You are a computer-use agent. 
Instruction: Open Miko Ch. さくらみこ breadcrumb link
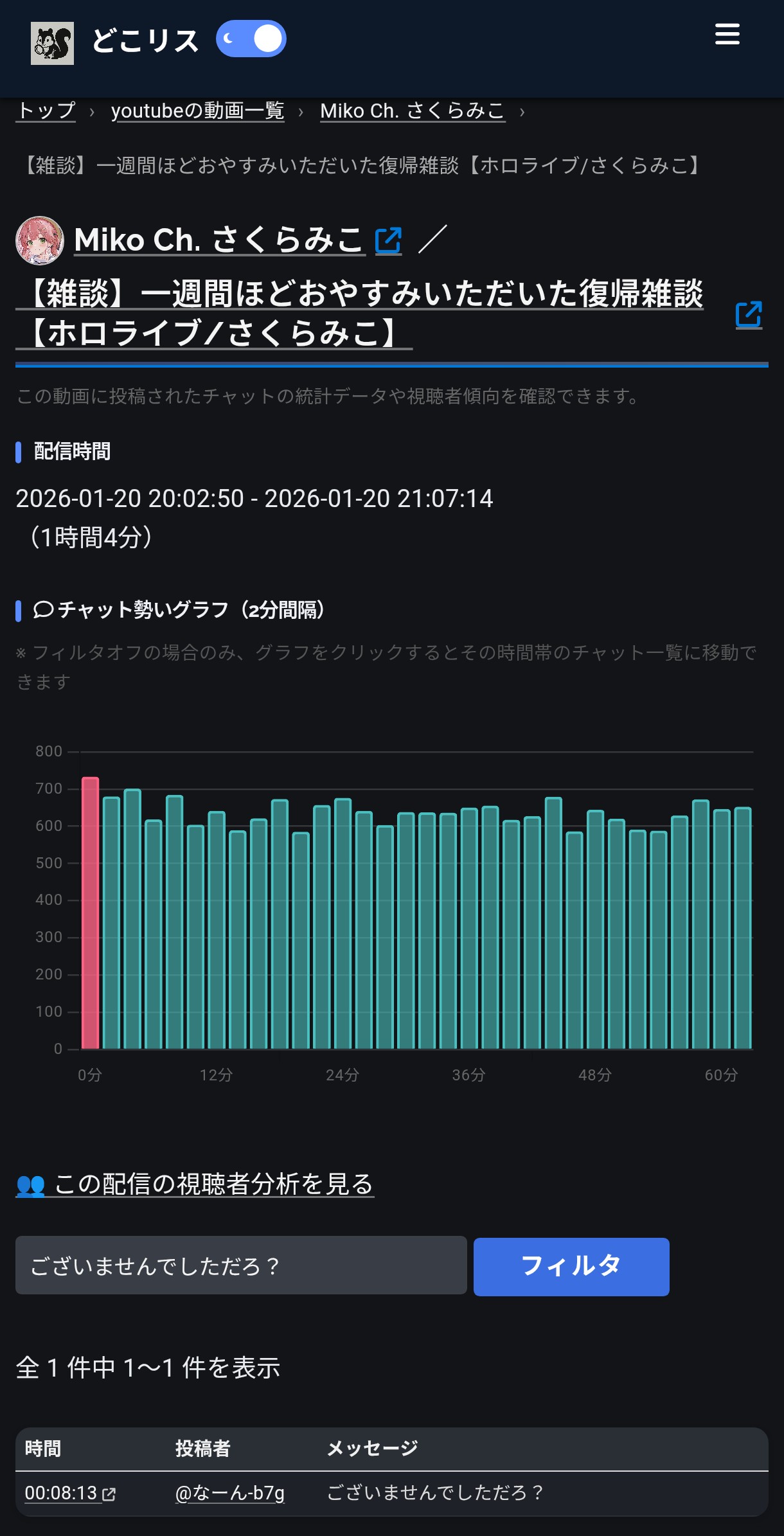coord(412,111)
